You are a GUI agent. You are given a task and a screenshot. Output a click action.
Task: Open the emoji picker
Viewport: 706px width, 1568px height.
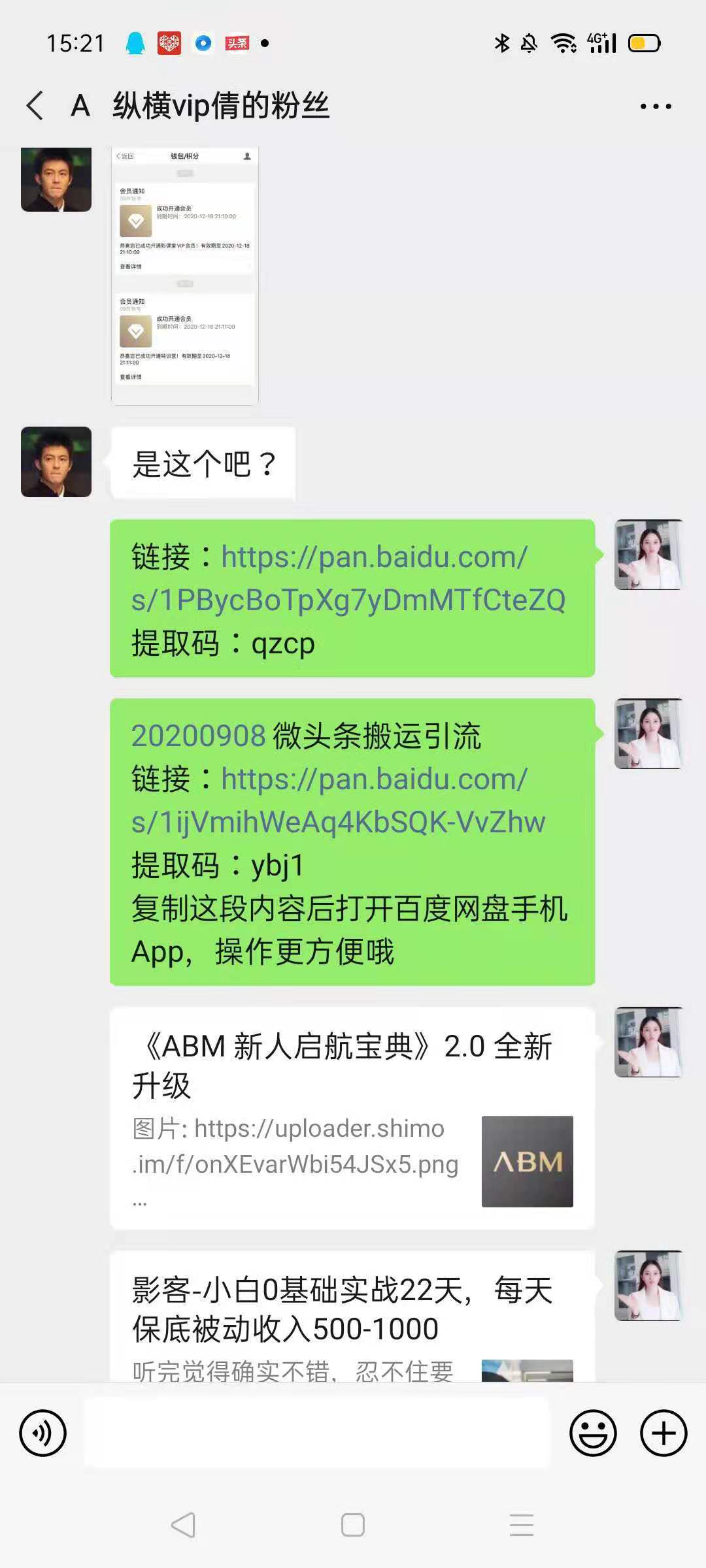[593, 1433]
